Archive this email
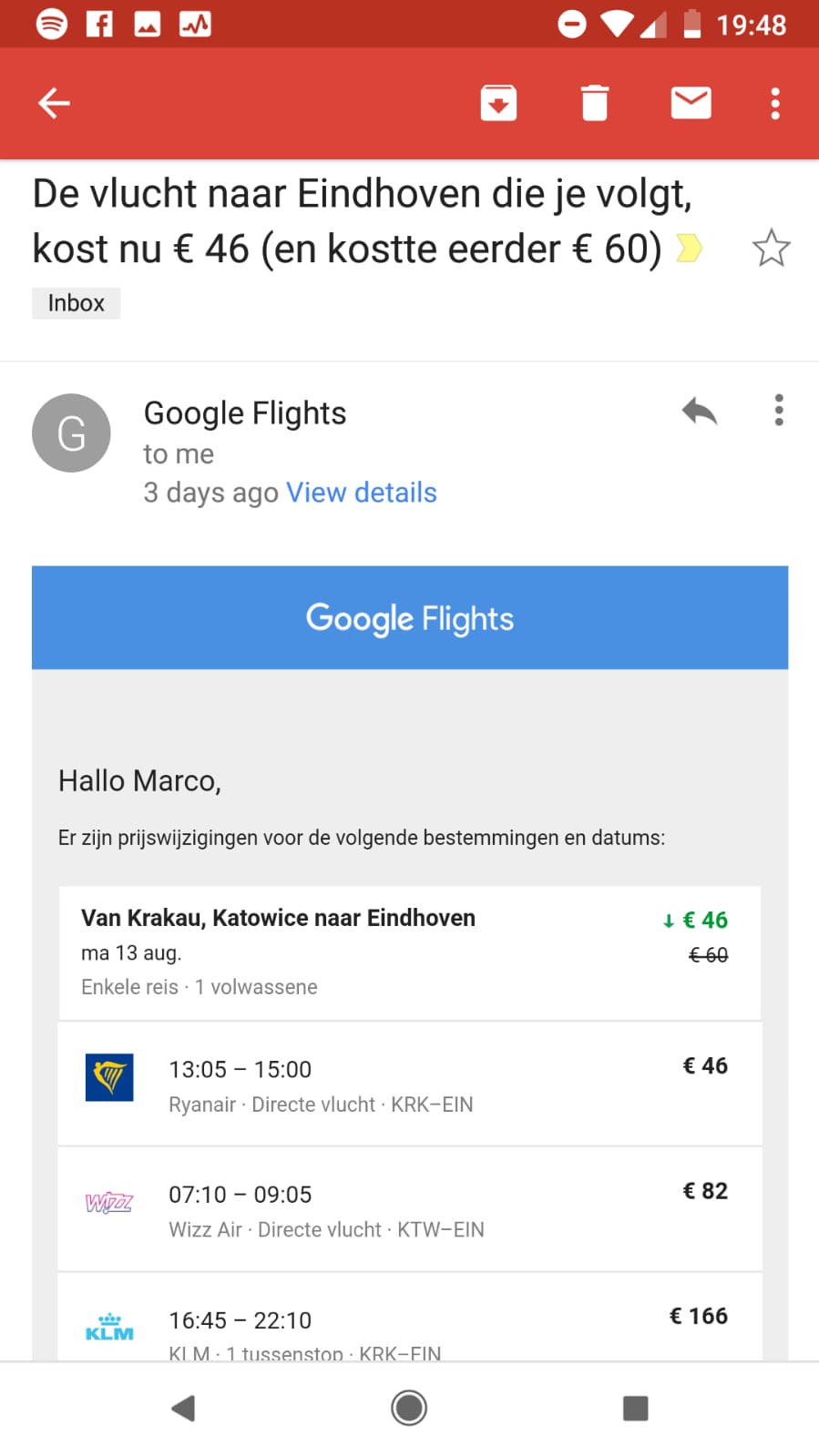The image size is (819, 1456). [498, 103]
